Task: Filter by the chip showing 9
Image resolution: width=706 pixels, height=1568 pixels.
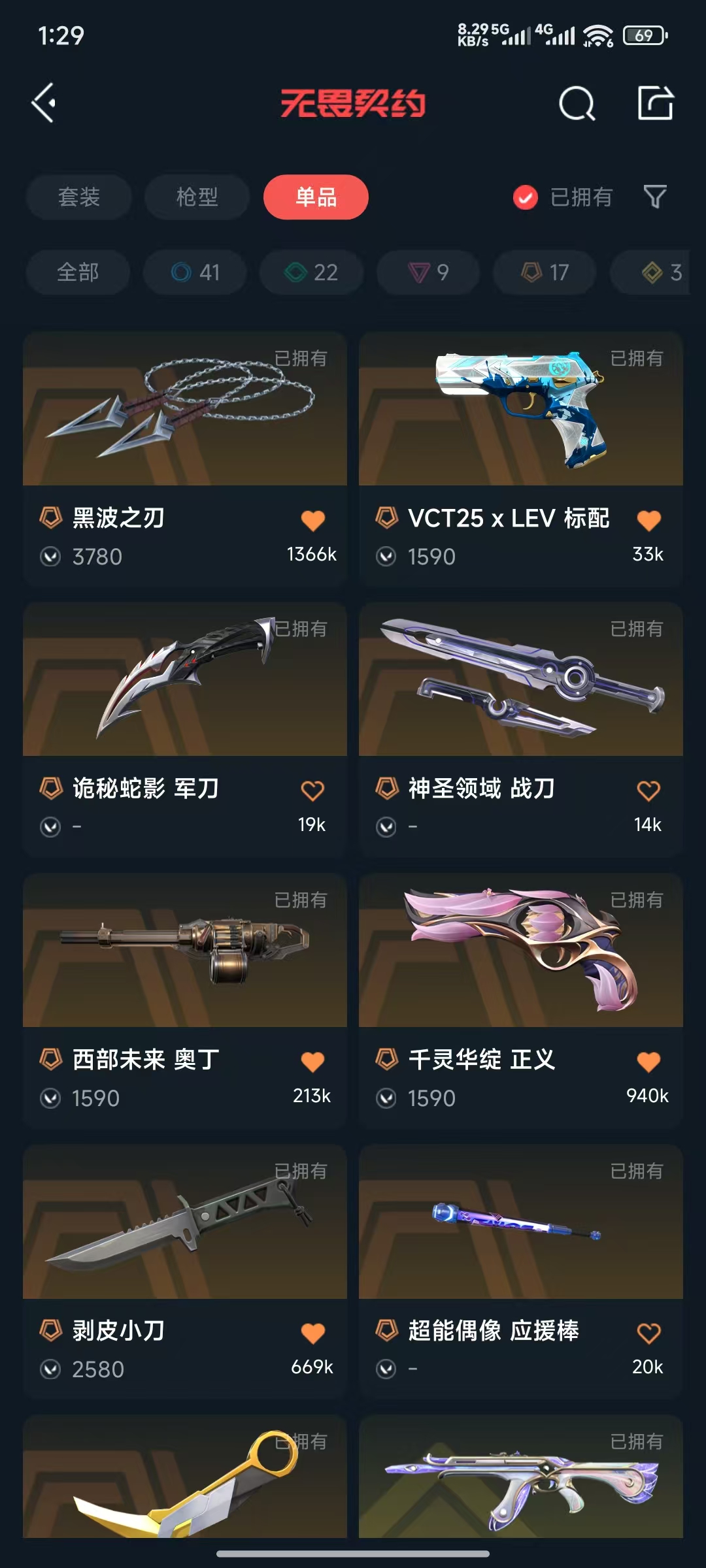Action: coord(428,272)
